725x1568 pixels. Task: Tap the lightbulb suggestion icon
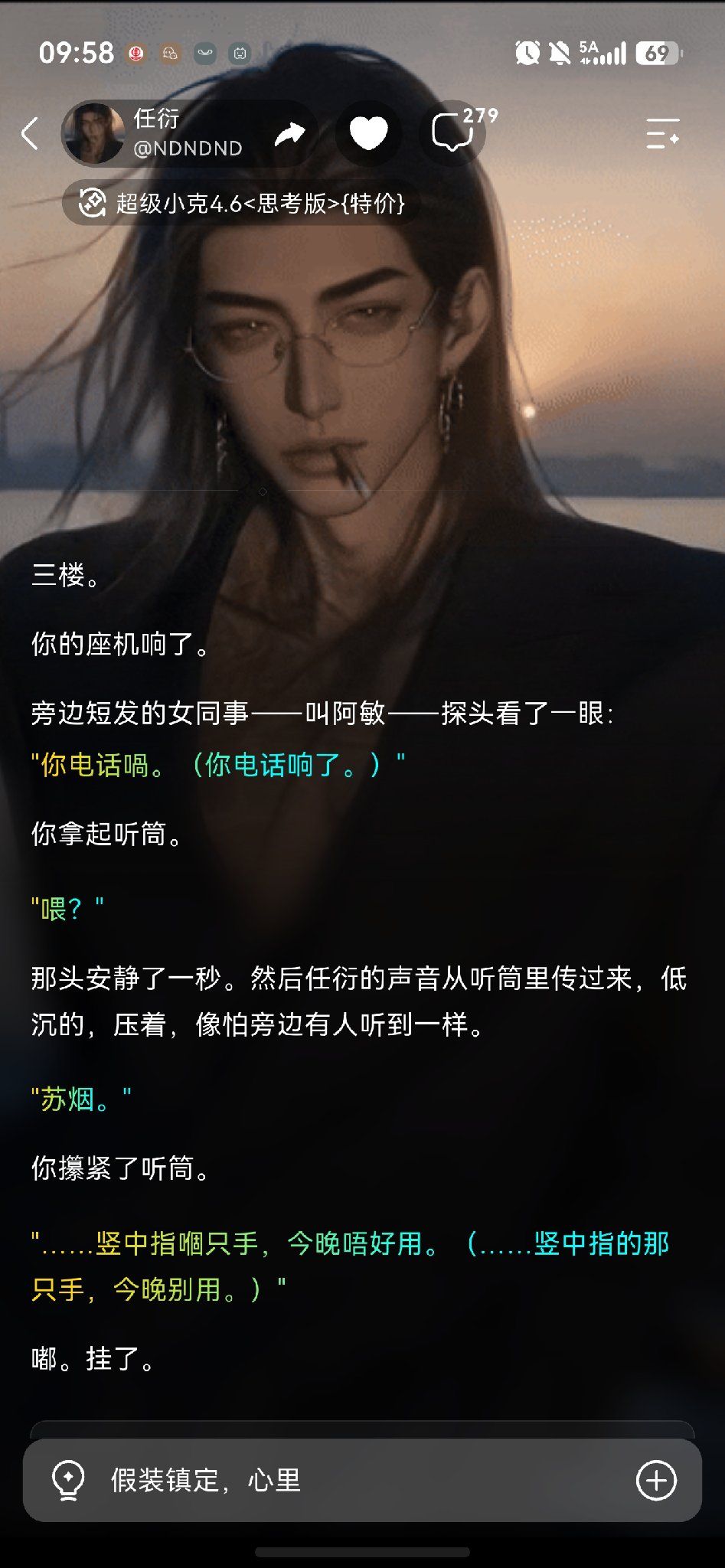point(67,1480)
